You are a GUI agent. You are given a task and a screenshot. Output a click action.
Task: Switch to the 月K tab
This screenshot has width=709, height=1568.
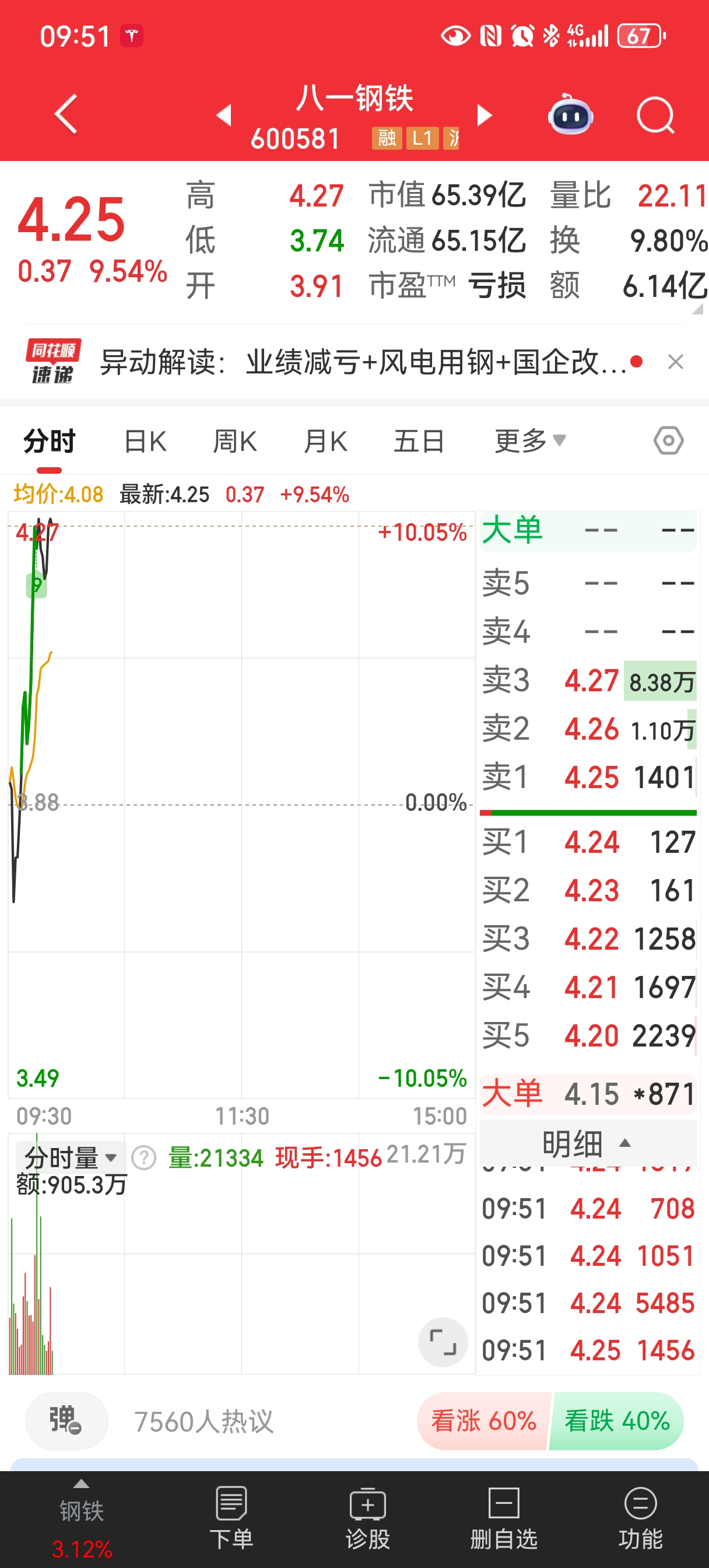click(325, 442)
